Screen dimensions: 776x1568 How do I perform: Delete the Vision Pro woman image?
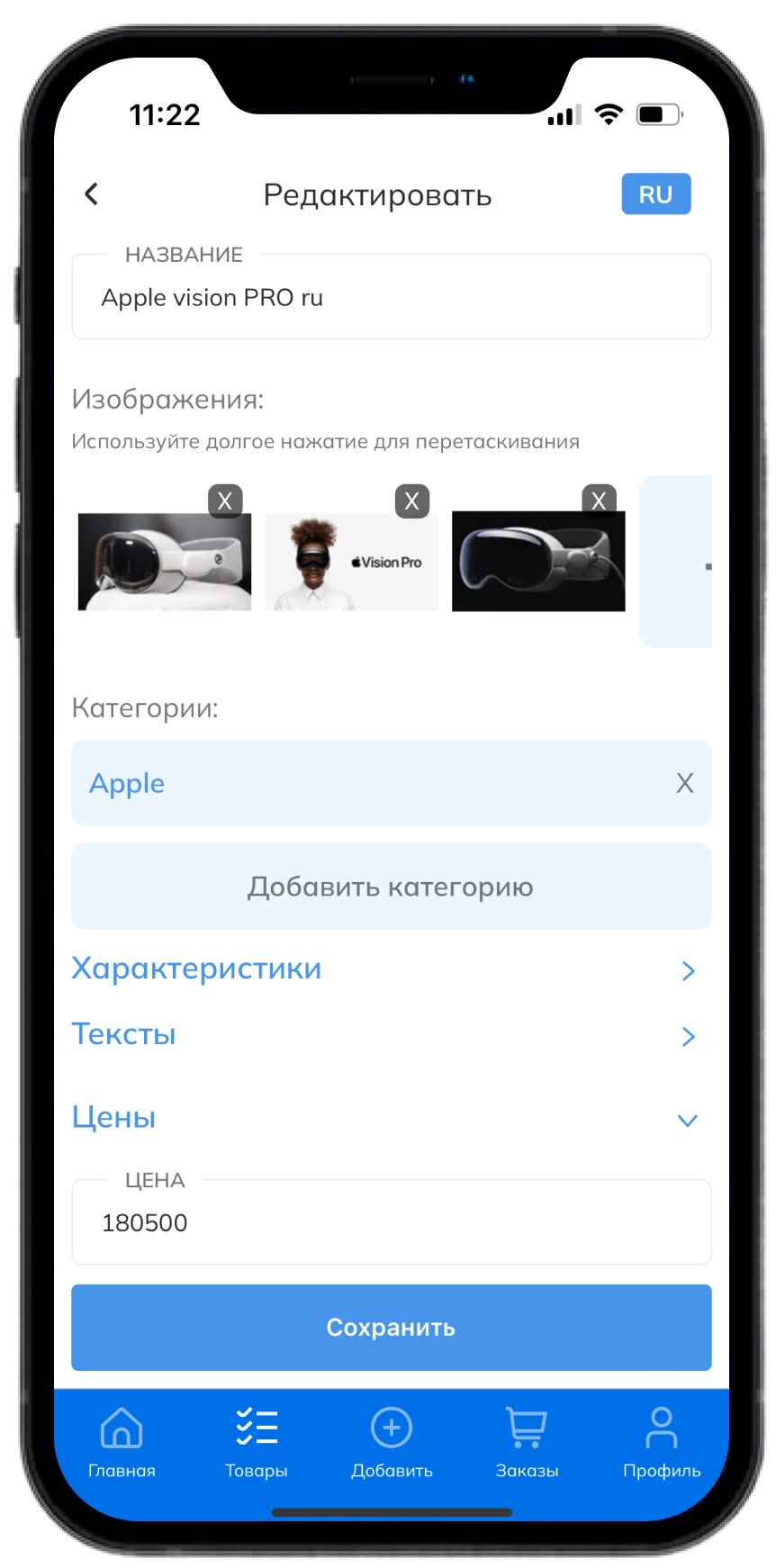[x=411, y=501]
